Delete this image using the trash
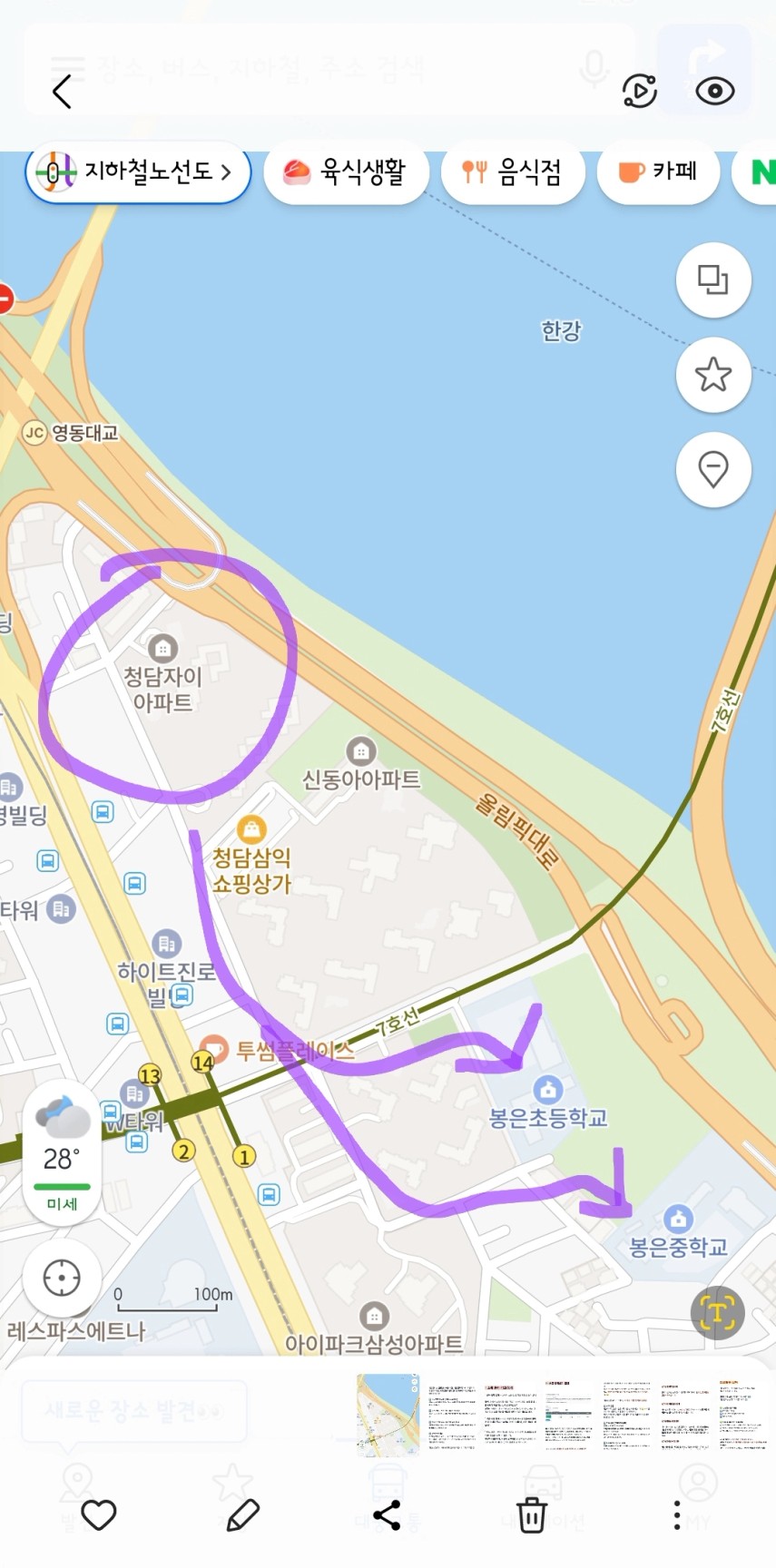 coord(531,1514)
